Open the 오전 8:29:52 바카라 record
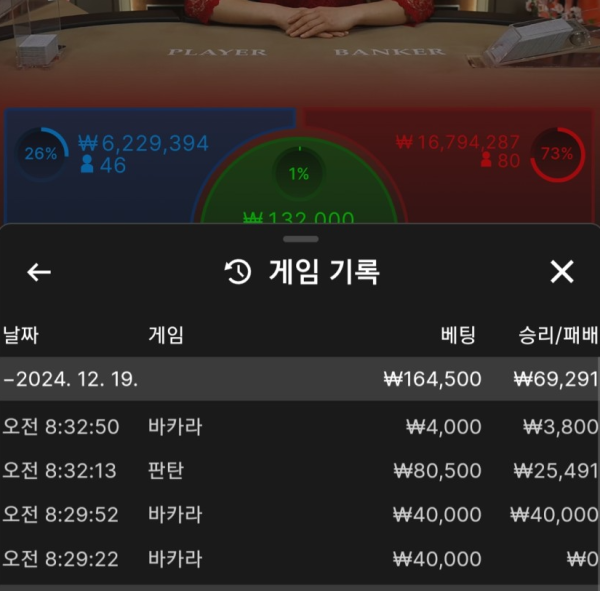The image size is (600, 591). click(x=300, y=515)
